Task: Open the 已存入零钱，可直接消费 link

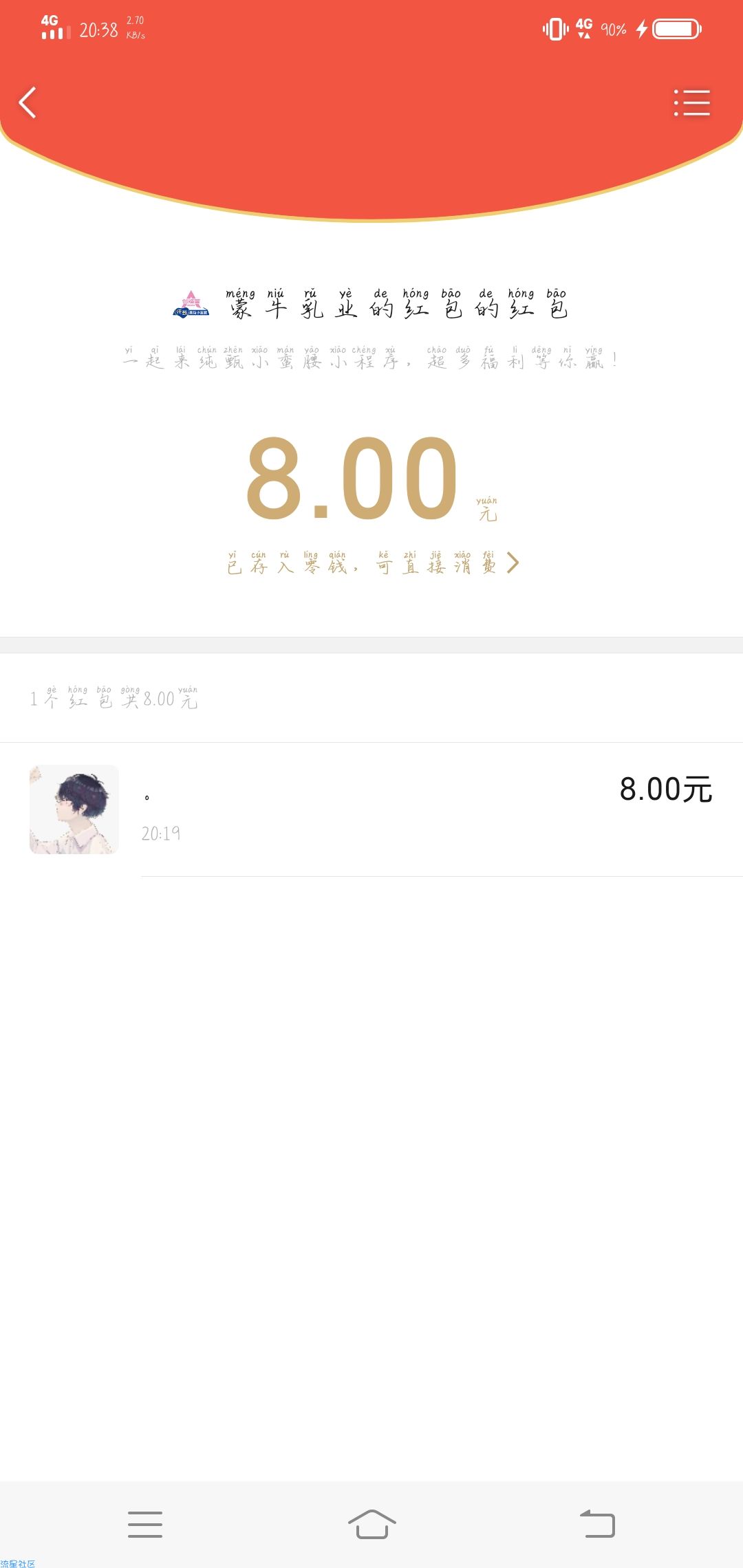Action: [372, 563]
